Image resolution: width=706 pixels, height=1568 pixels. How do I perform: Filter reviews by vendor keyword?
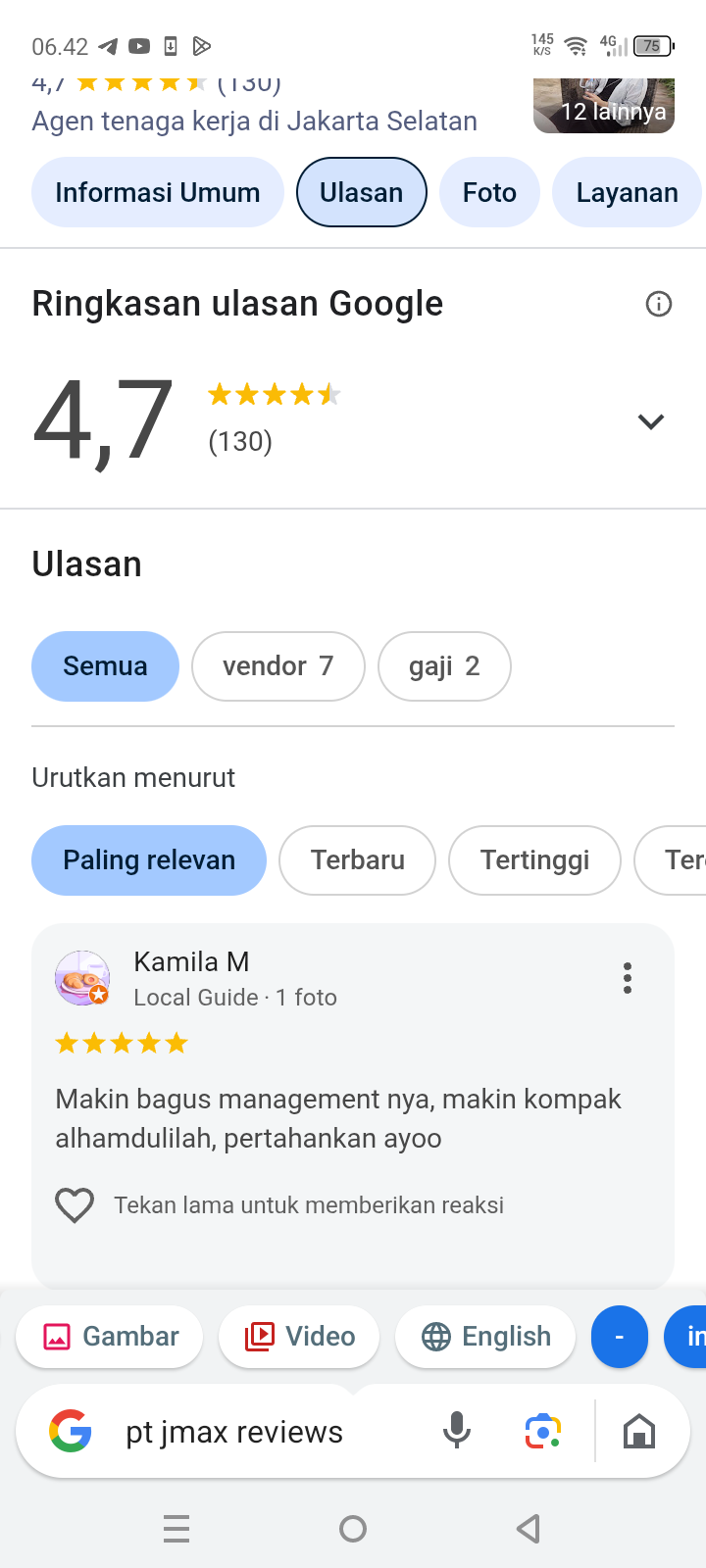point(277,666)
